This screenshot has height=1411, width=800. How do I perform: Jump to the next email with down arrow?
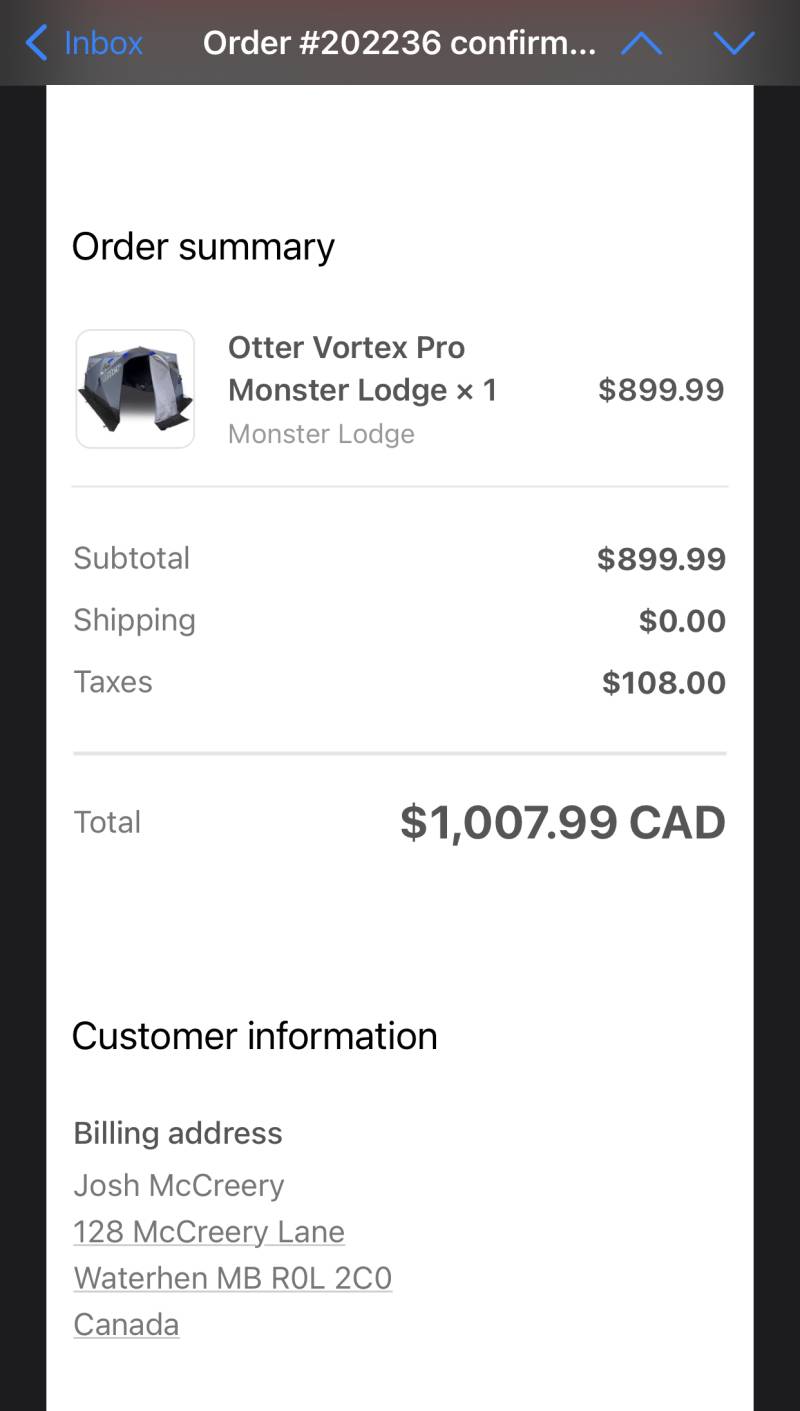click(x=734, y=43)
